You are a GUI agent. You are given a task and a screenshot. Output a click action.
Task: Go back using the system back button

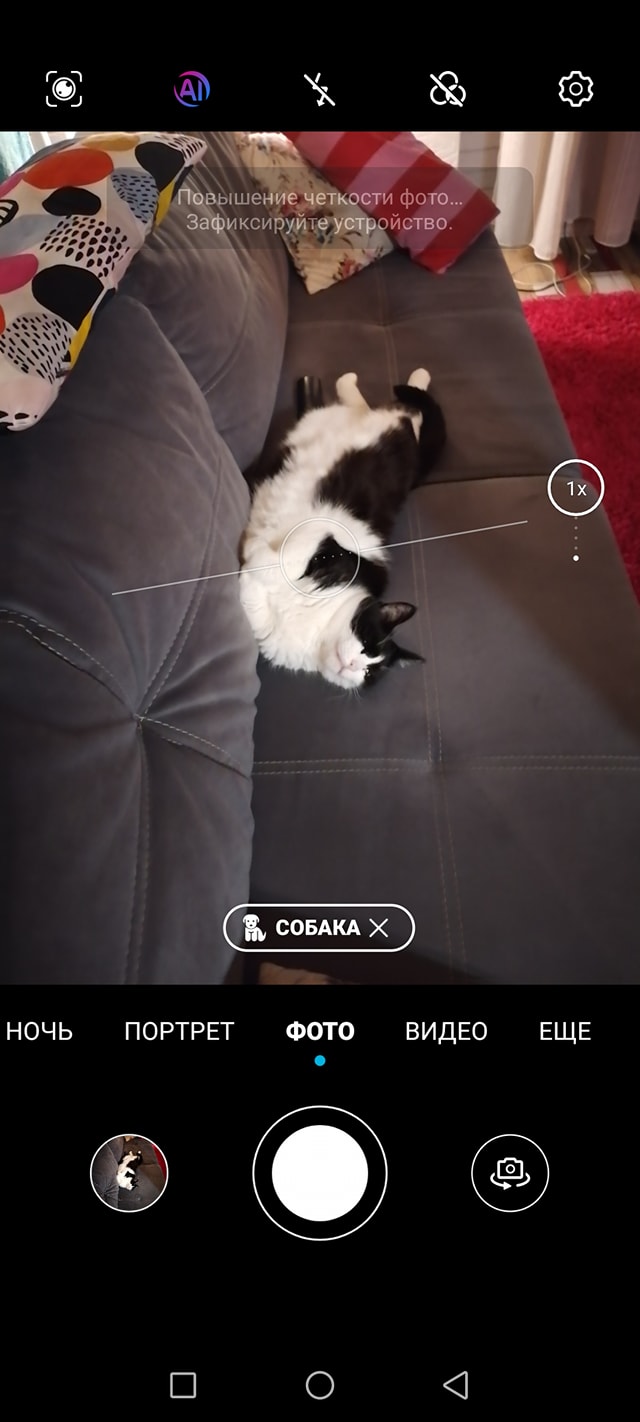(x=456, y=1384)
